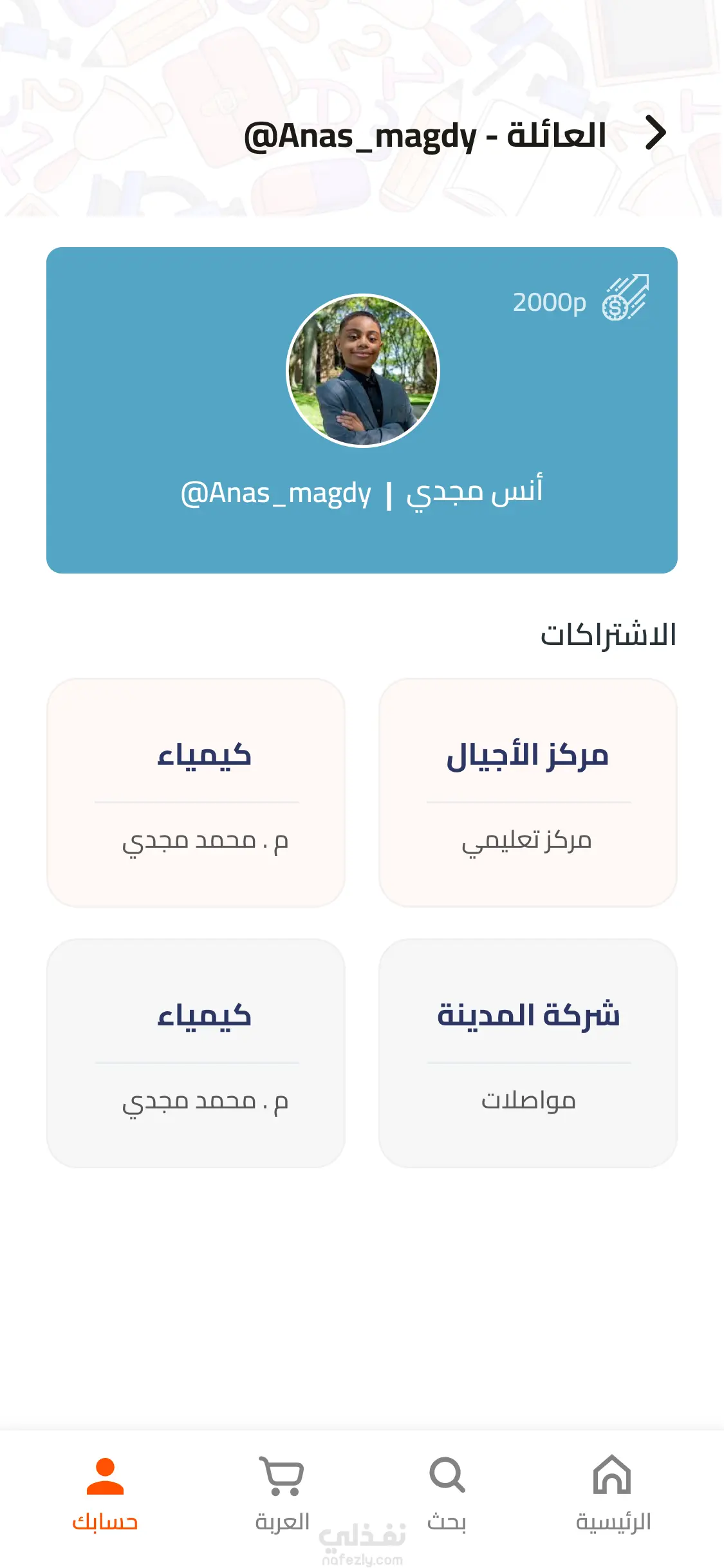Open the شركة المدينة subscription card

[x=528, y=1053]
